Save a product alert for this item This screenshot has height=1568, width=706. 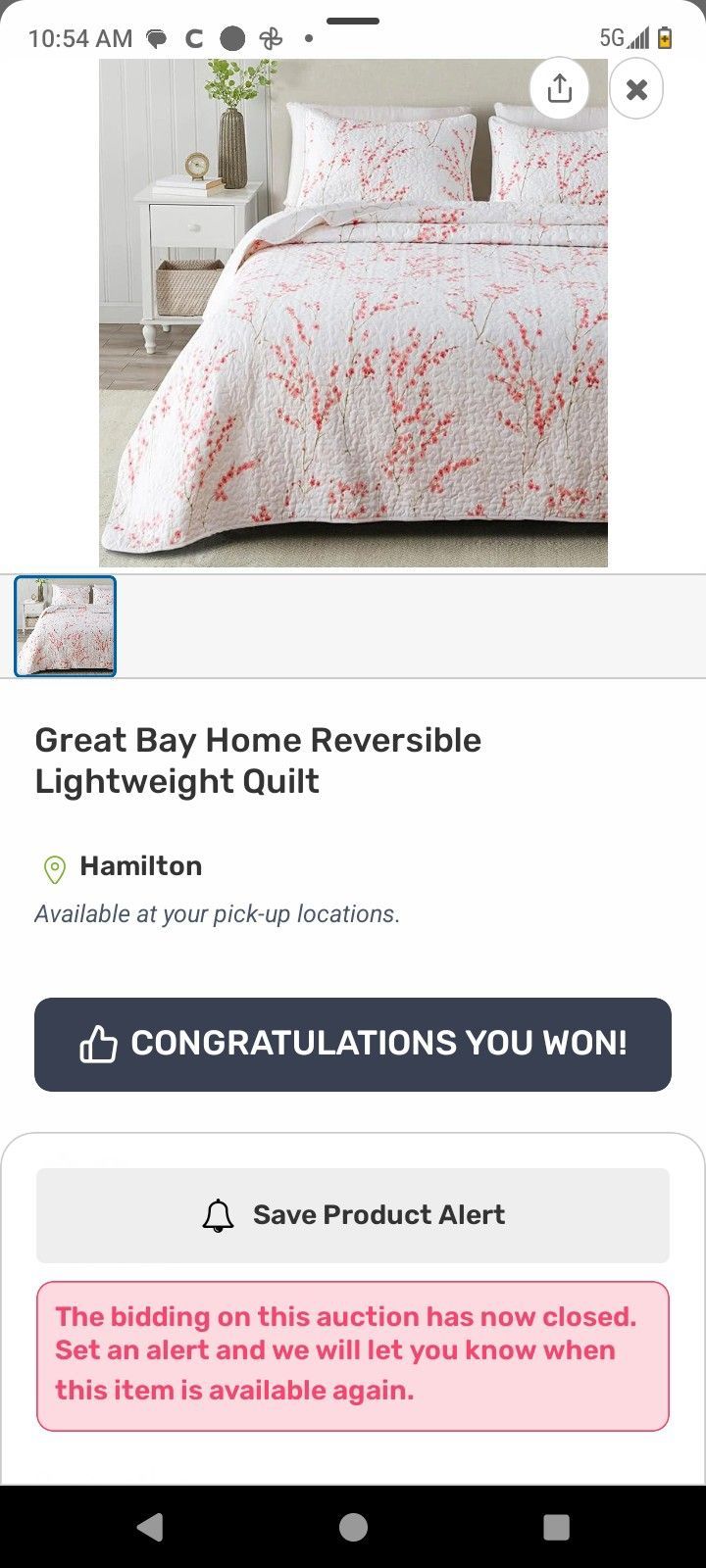pos(353,1215)
